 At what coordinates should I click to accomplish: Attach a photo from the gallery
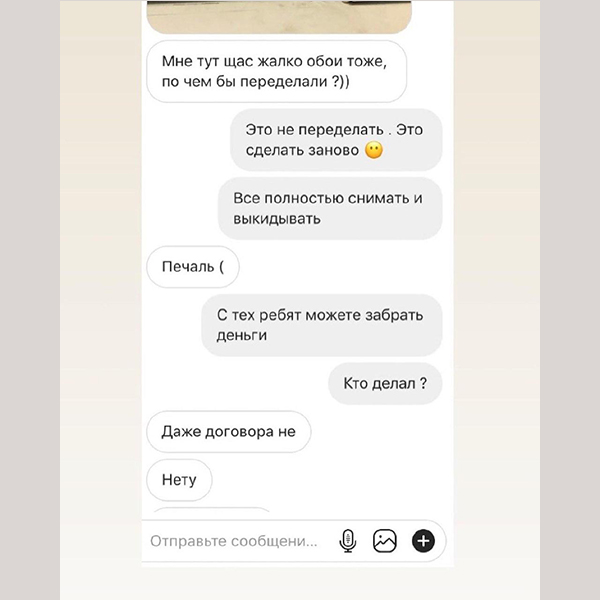pos(385,541)
